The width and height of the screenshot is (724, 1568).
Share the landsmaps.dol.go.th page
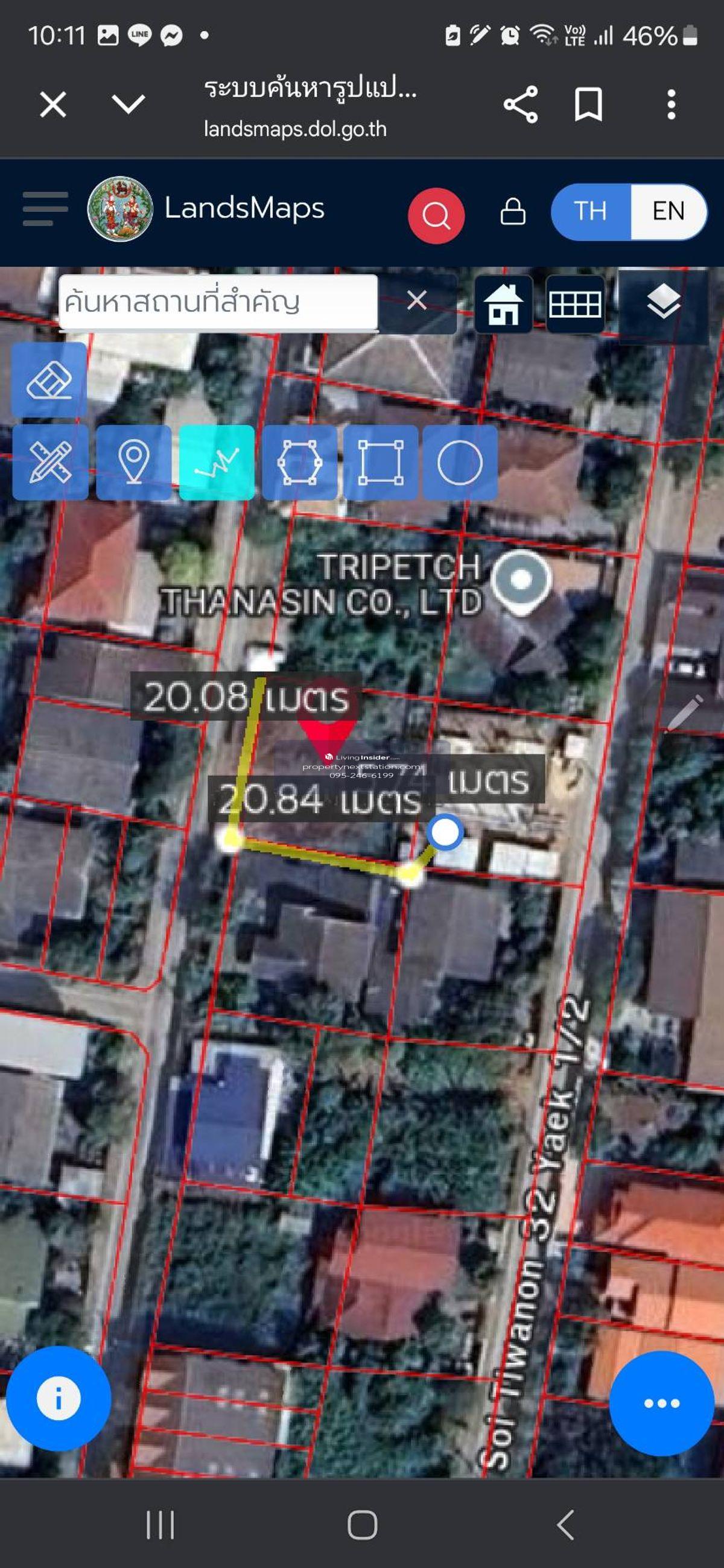(521, 104)
